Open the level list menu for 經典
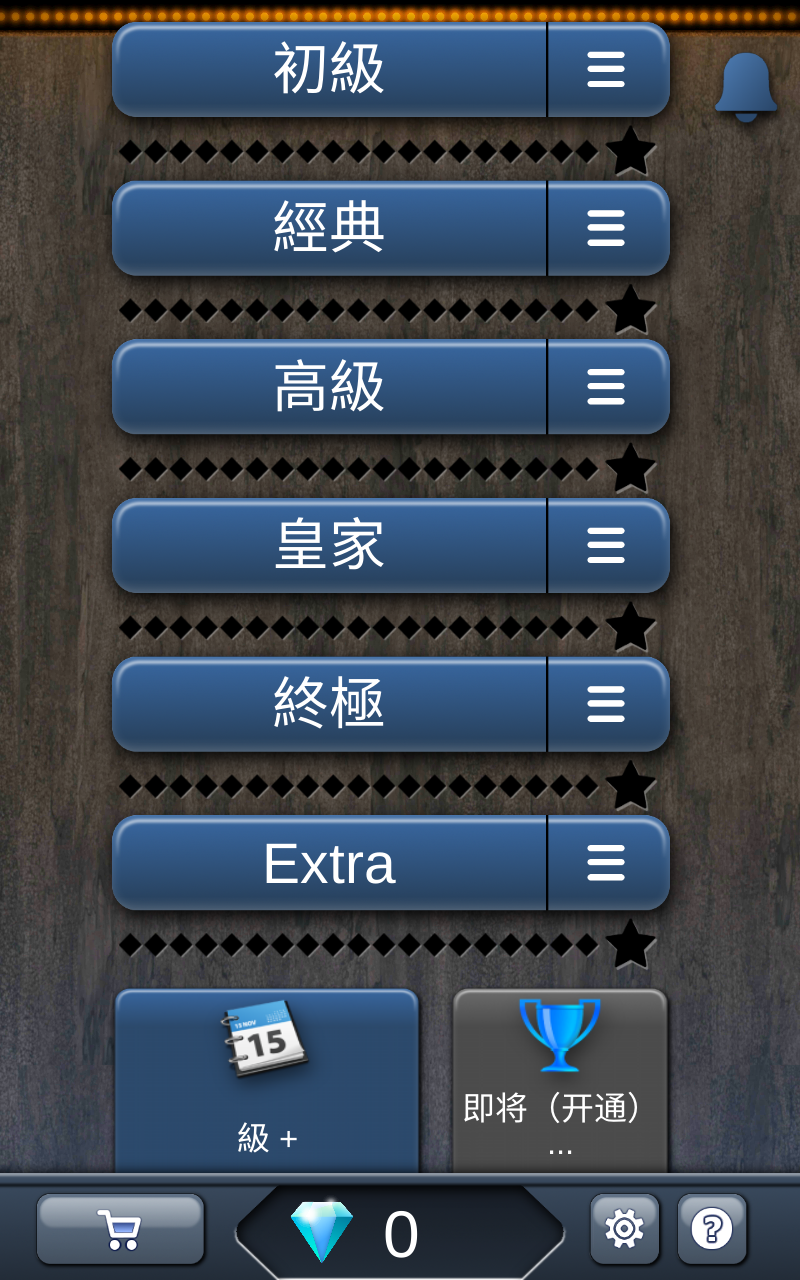The image size is (800, 1280). 607,228
